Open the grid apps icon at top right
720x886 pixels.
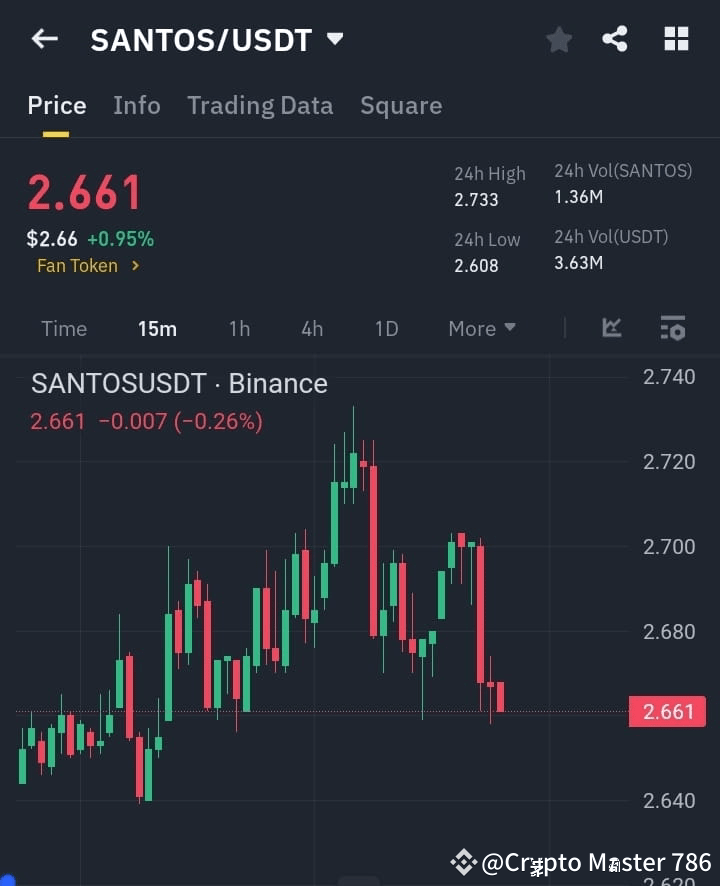click(676, 39)
